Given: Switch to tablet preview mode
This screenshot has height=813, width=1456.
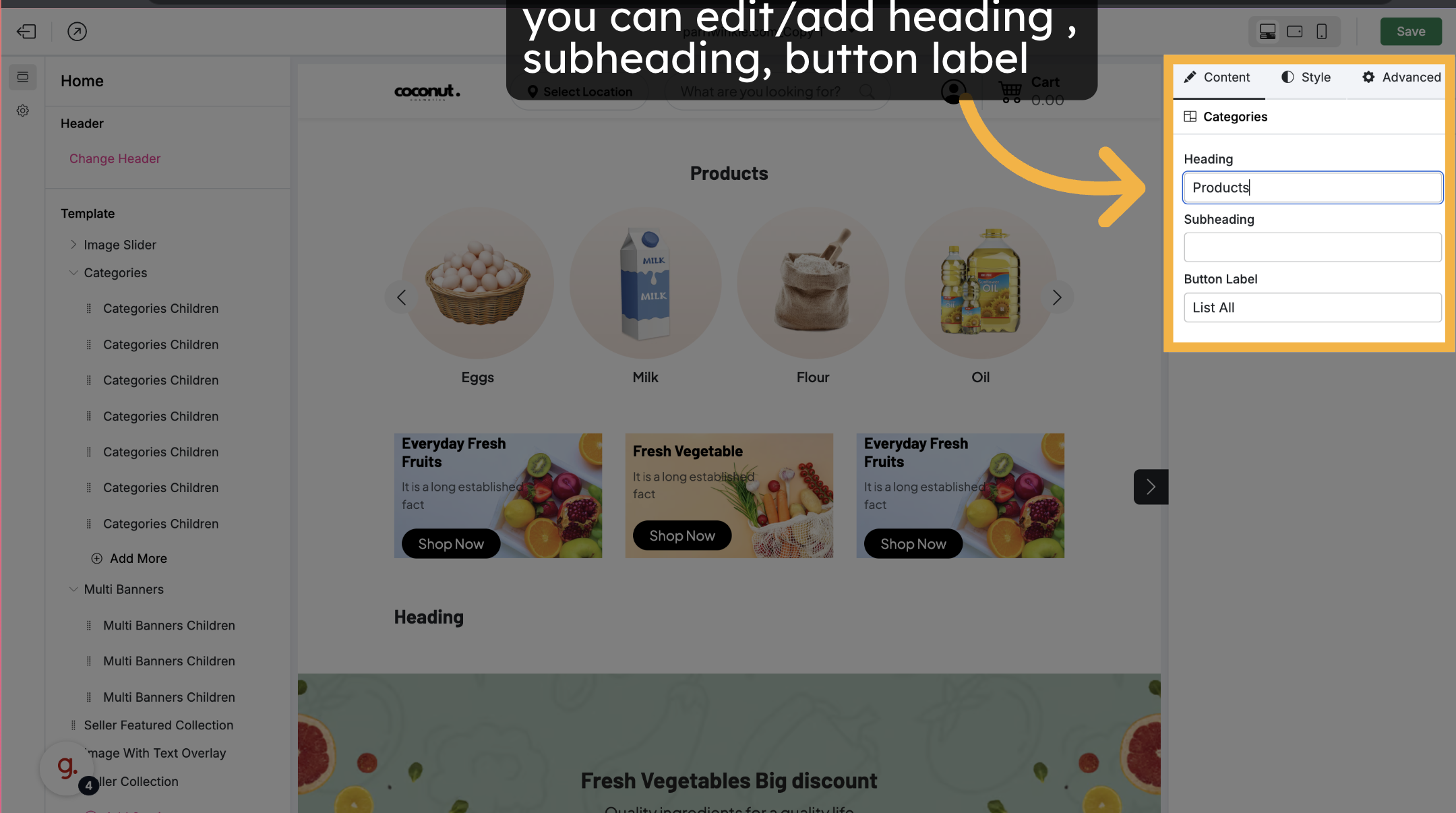Looking at the screenshot, I should click(1294, 32).
